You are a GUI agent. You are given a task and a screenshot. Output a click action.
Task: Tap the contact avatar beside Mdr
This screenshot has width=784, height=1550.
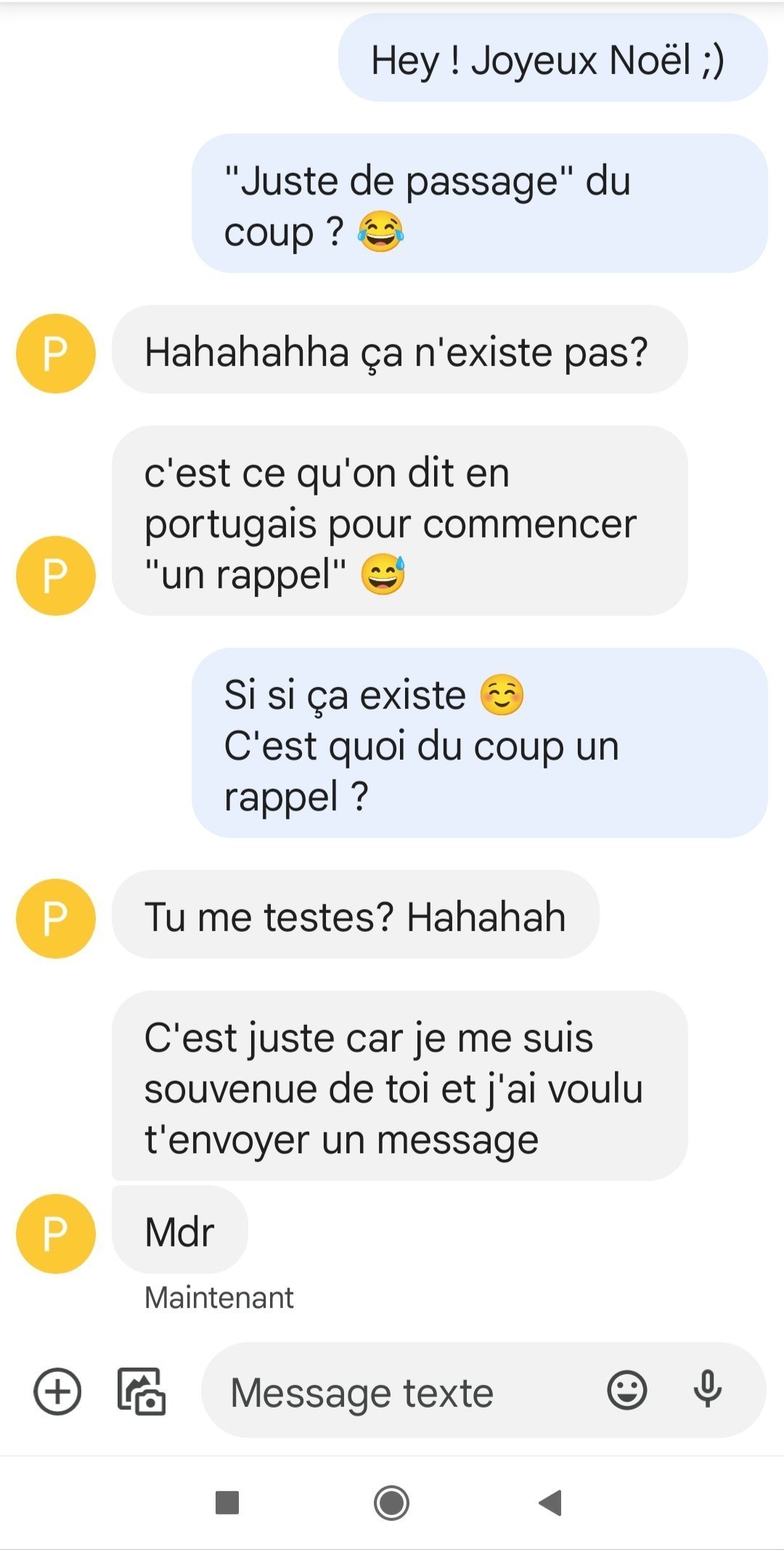pyautogui.click(x=56, y=1233)
